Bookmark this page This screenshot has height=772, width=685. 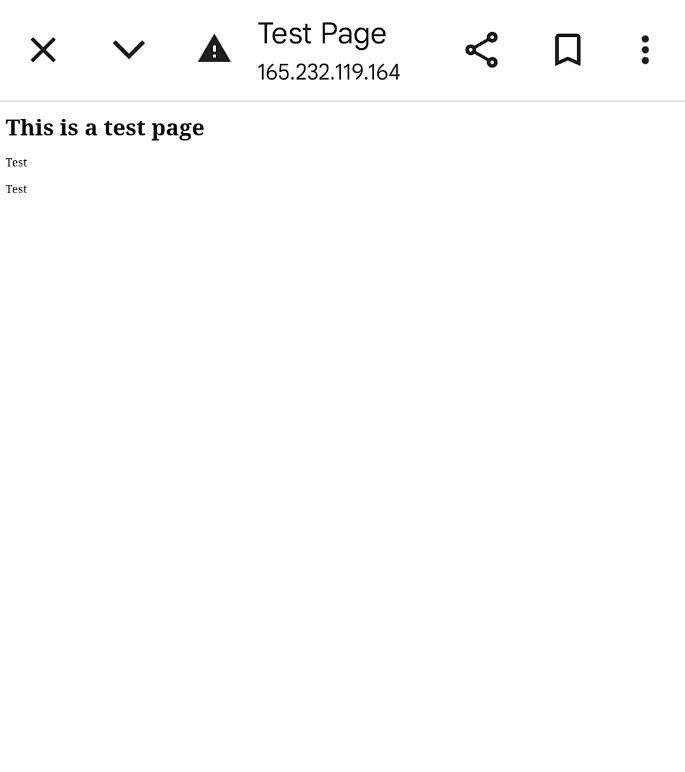point(567,50)
